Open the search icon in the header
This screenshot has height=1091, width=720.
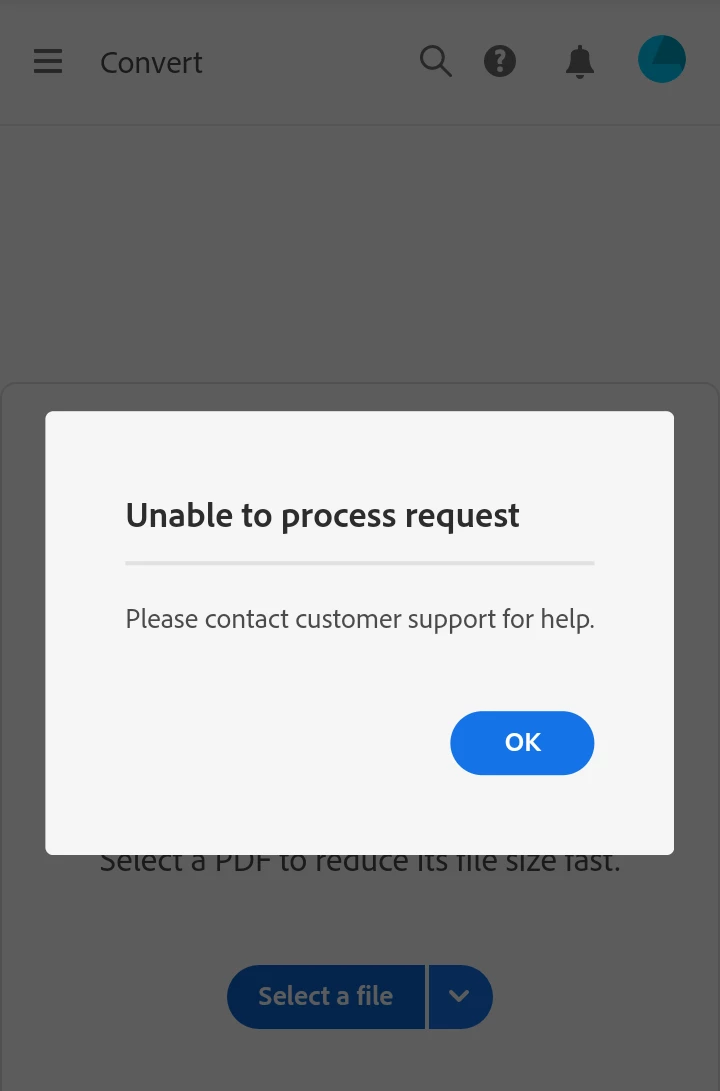coord(435,62)
